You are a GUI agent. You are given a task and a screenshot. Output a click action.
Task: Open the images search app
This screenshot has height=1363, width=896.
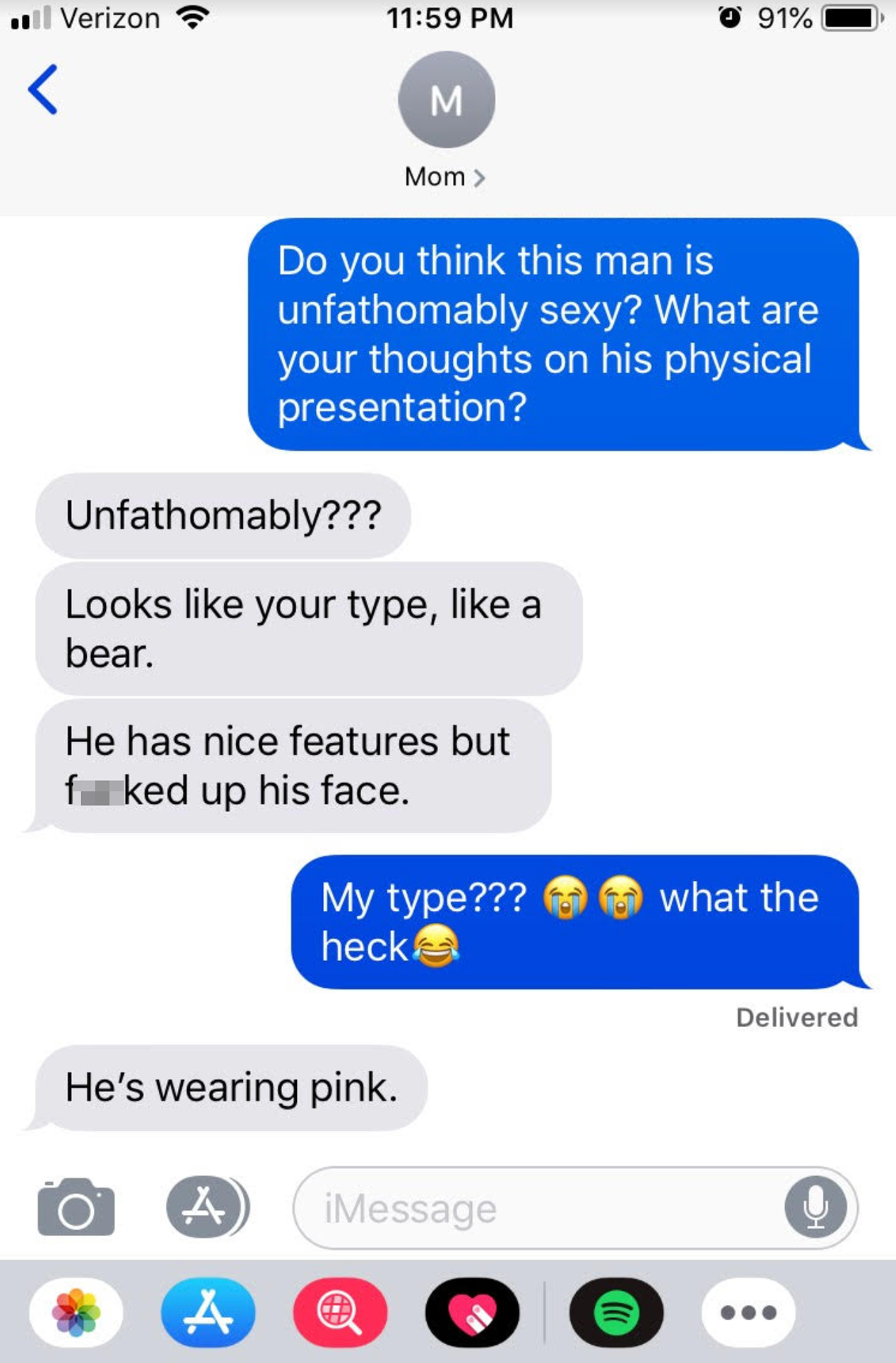point(340,1313)
